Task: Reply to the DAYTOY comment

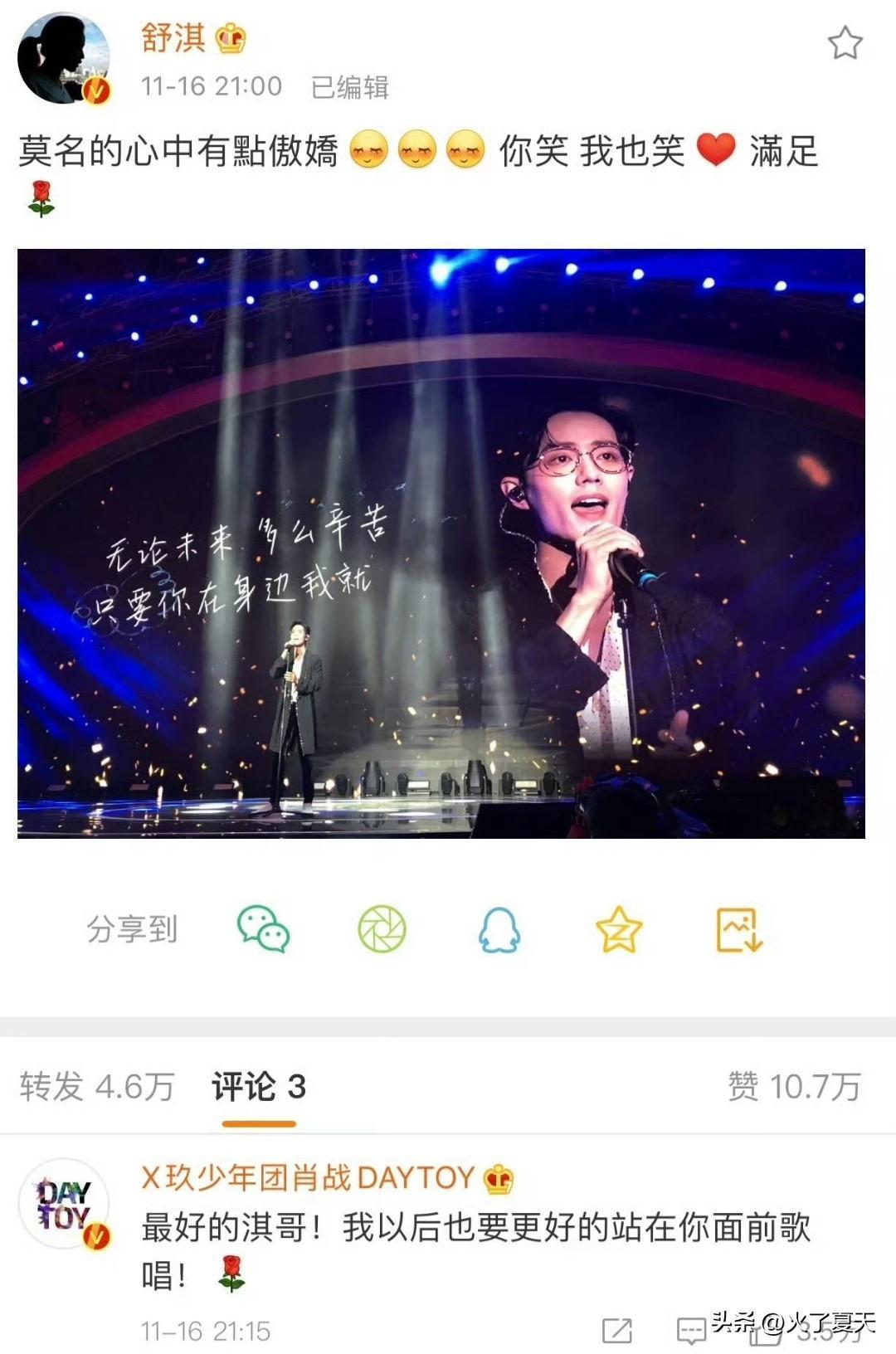Action: (690, 1331)
